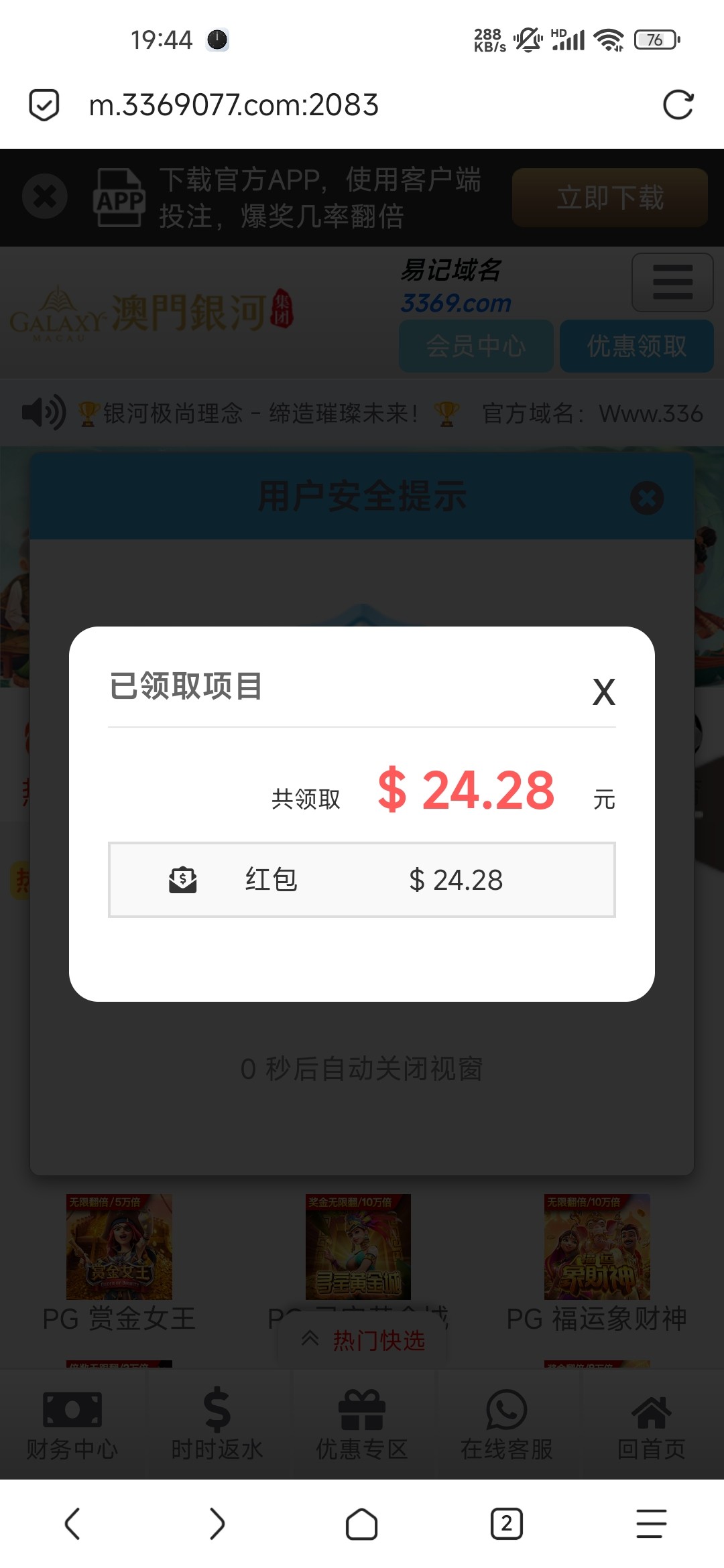Open 会员中心
Screen dimensions: 724x1568
[476, 346]
